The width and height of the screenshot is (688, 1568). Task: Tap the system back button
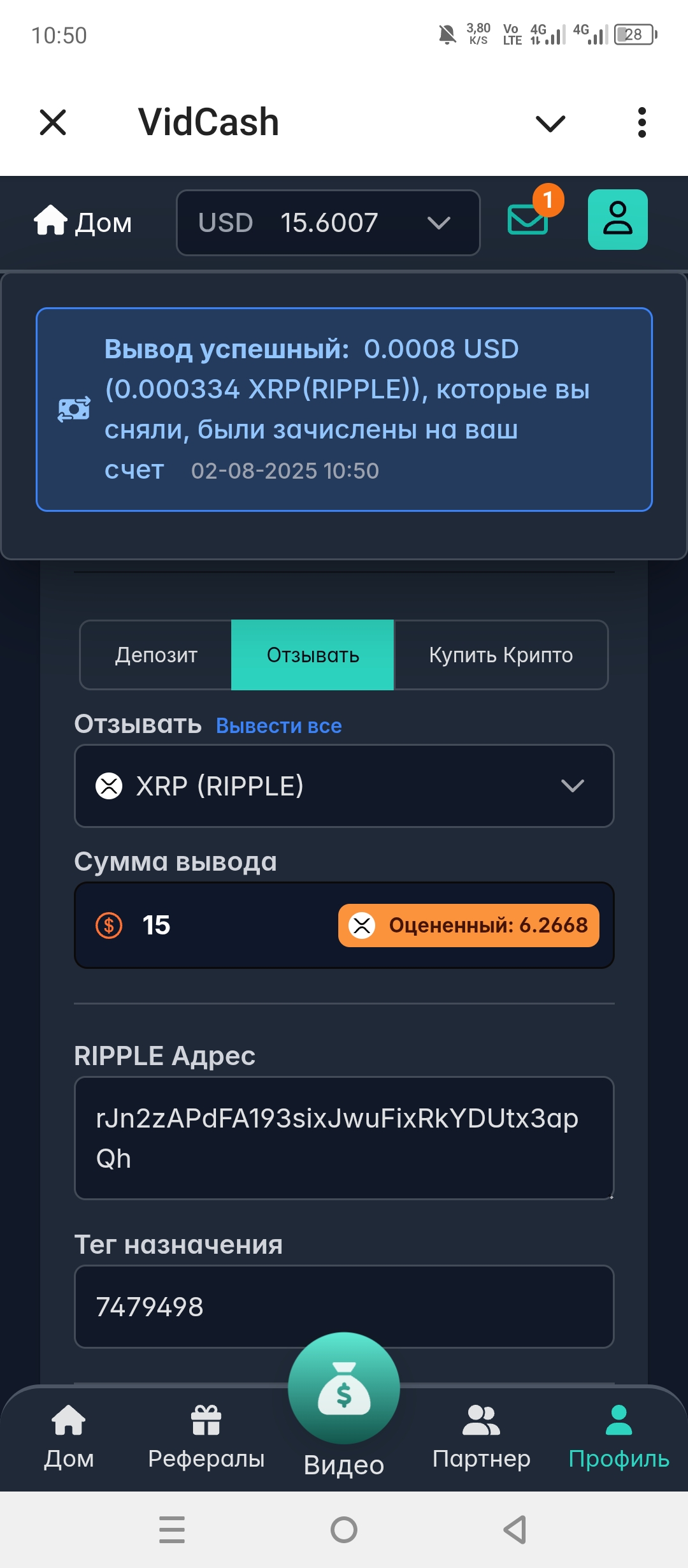tap(515, 1529)
